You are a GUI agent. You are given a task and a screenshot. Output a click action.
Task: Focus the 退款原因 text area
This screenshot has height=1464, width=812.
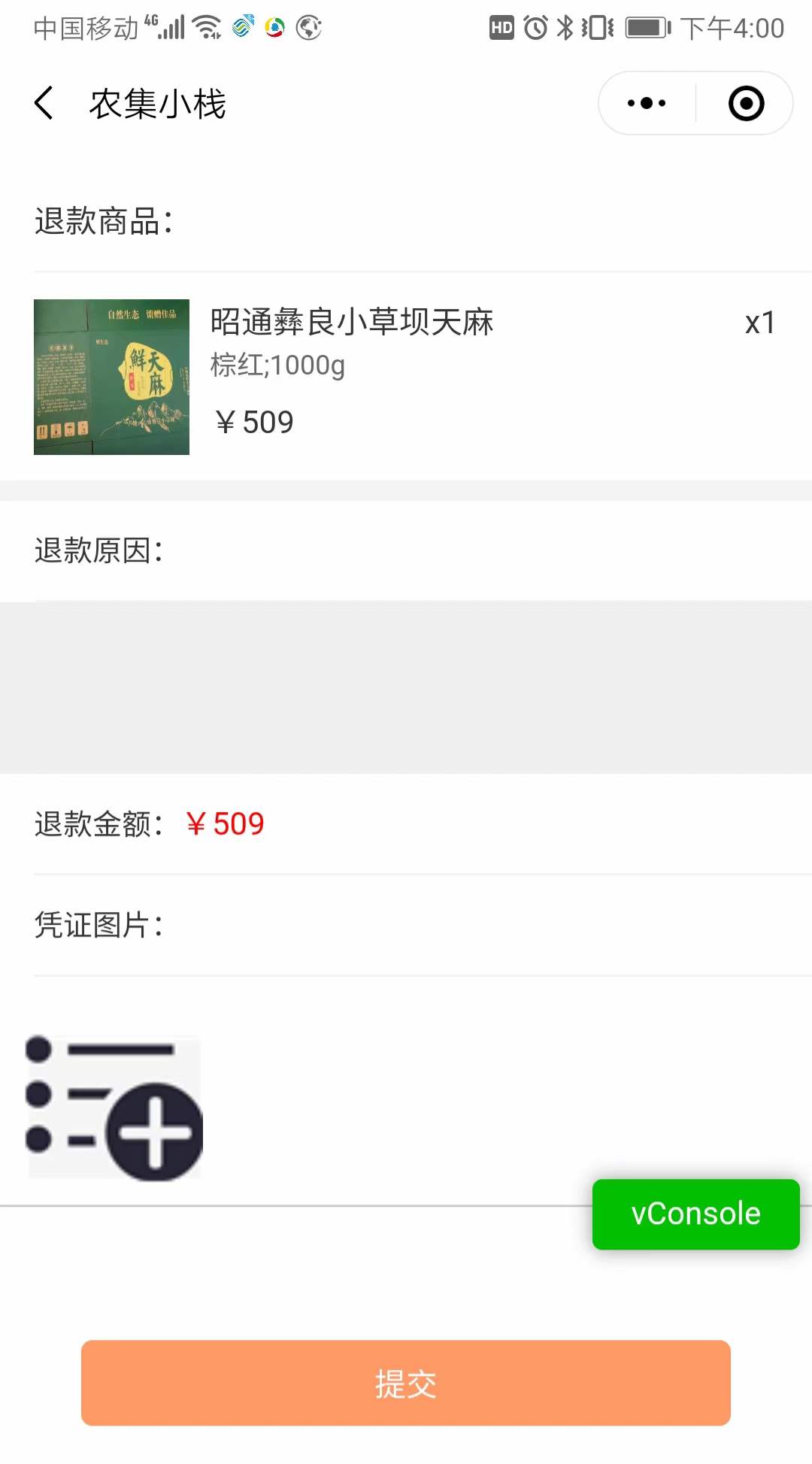(406, 687)
